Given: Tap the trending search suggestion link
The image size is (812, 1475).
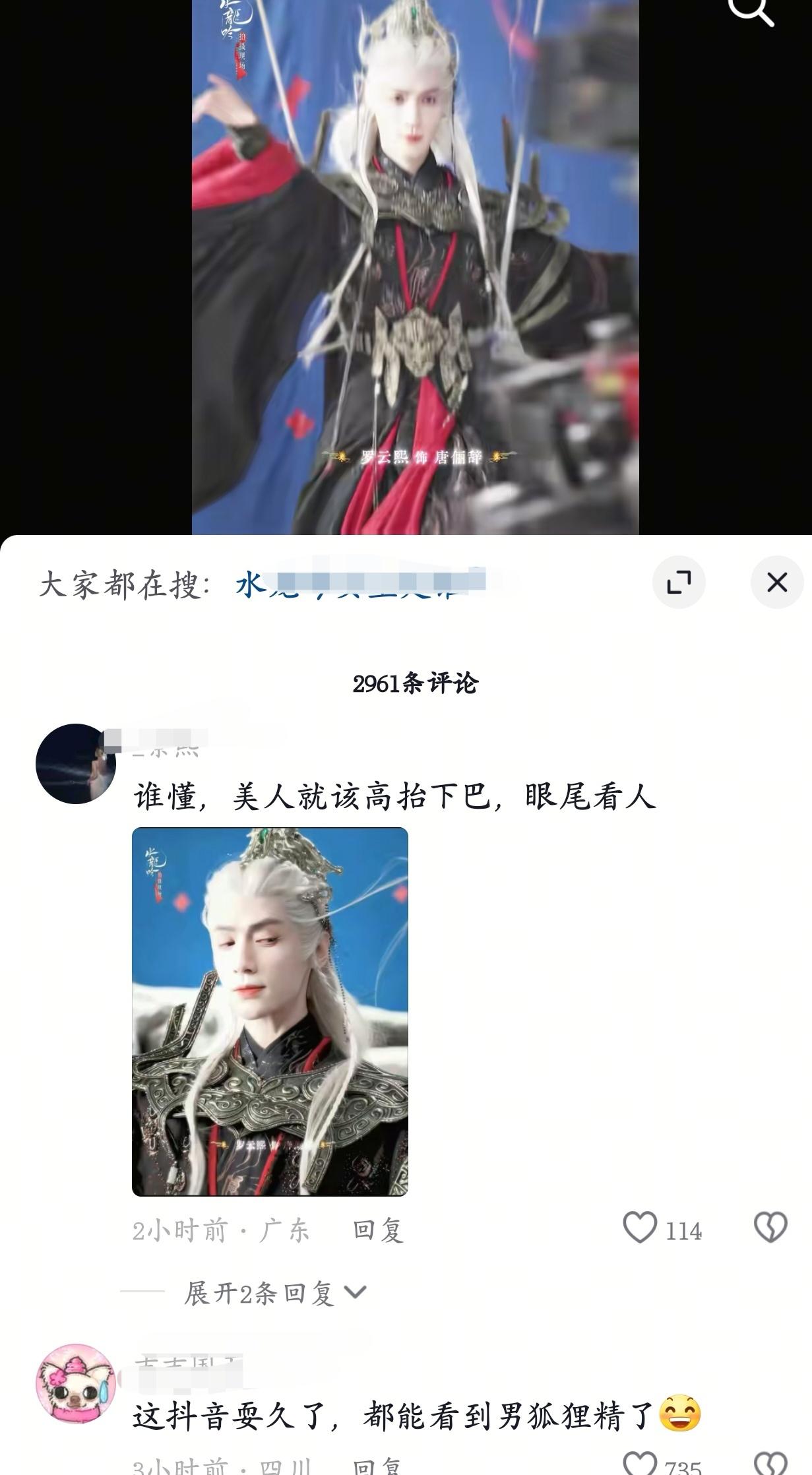Looking at the screenshot, I should (x=359, y=584).
